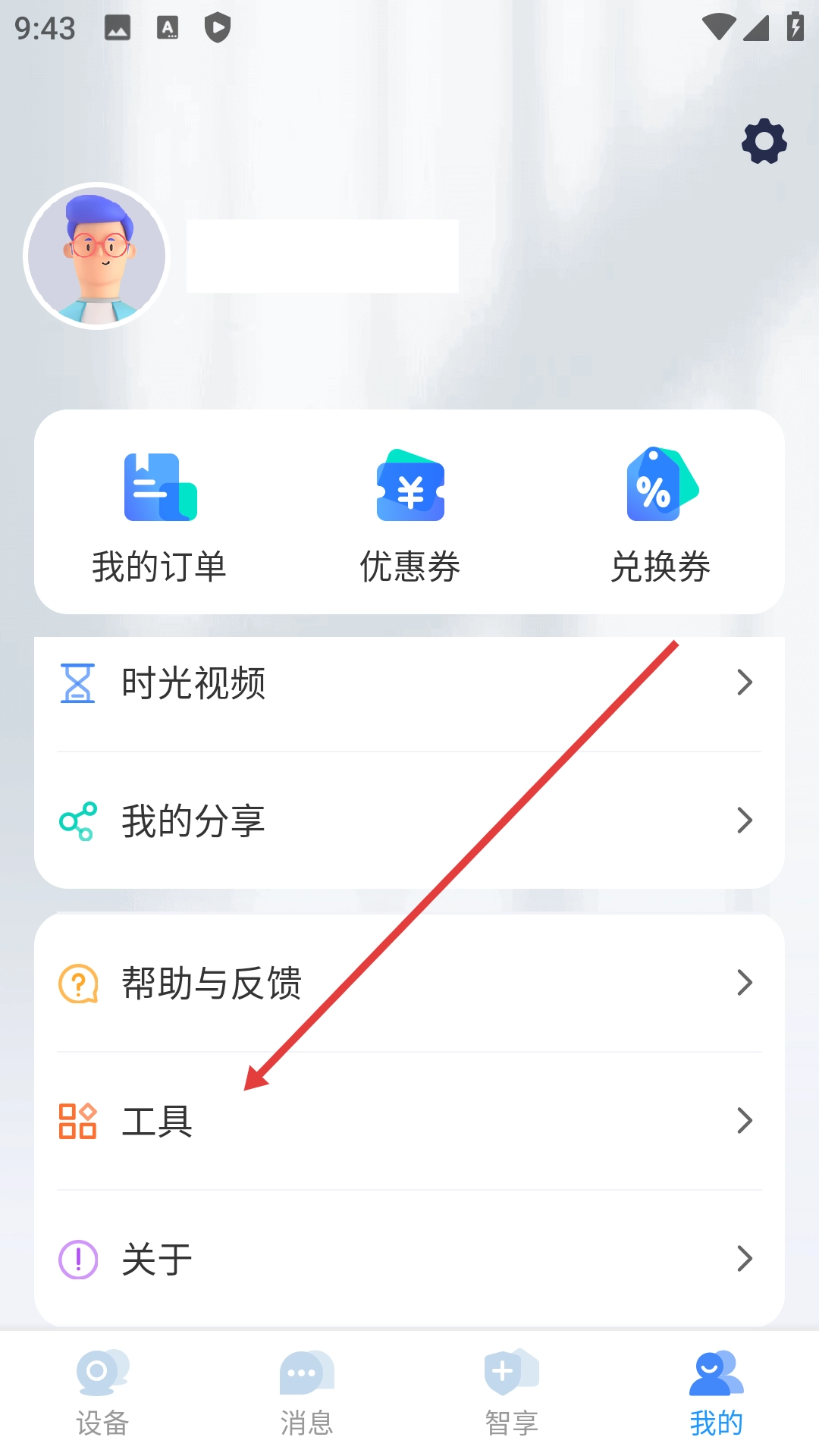Tap the profile avatar picture
Viewport: 819px width, 1456px height.
pyautogui.click(x=96, y=256)
